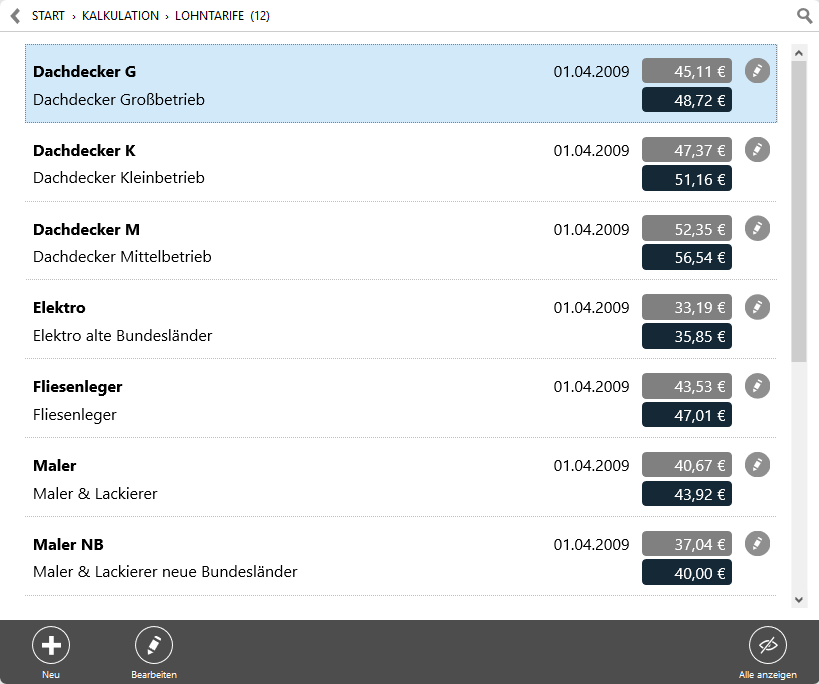This screenshot has height=684, width=819.
Task: Select Dachdecker M Mittelbetrieb row
Action: [300, 243]
